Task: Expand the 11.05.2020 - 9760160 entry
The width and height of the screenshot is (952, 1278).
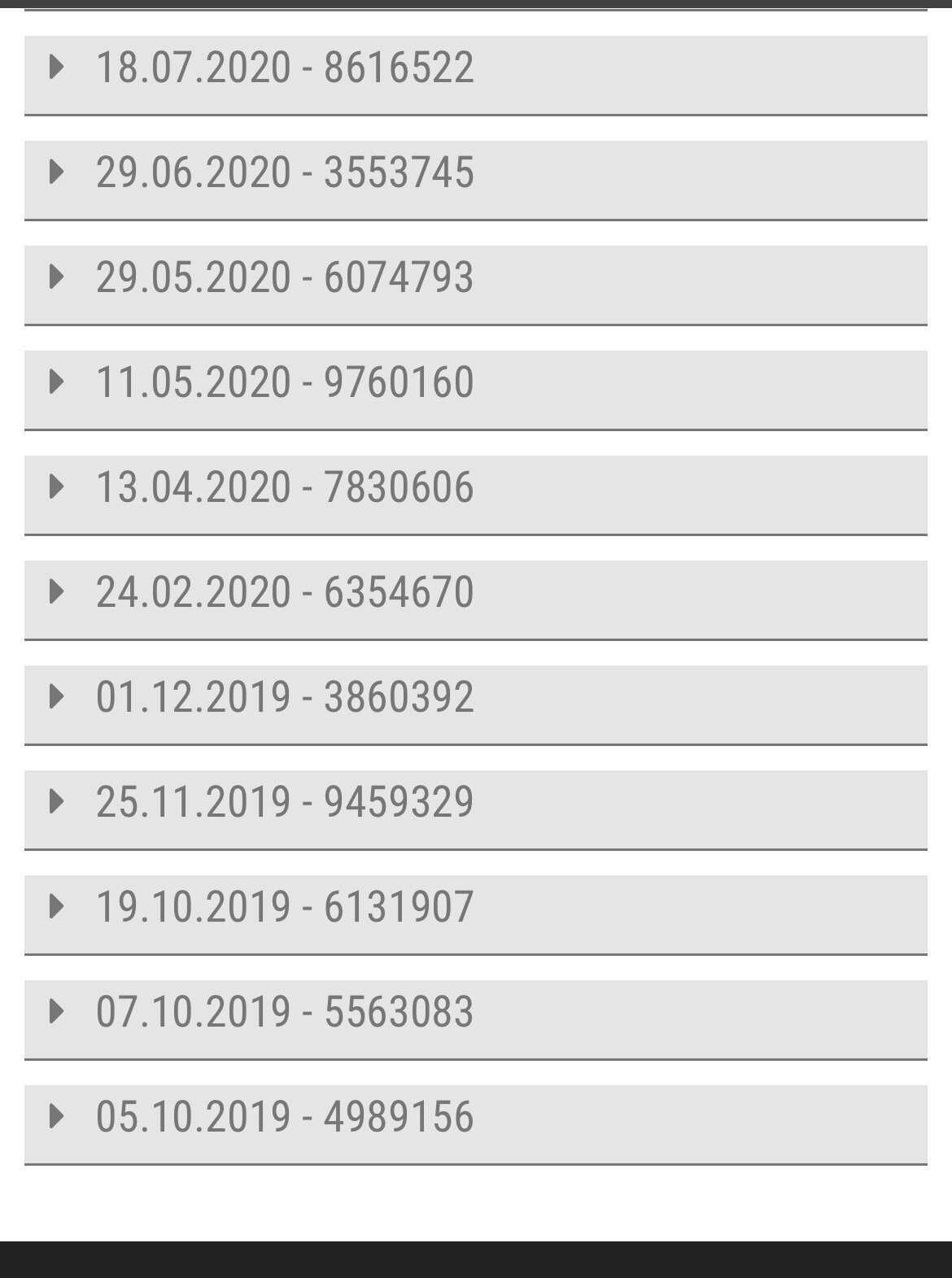Action: (x=285, y=383)
